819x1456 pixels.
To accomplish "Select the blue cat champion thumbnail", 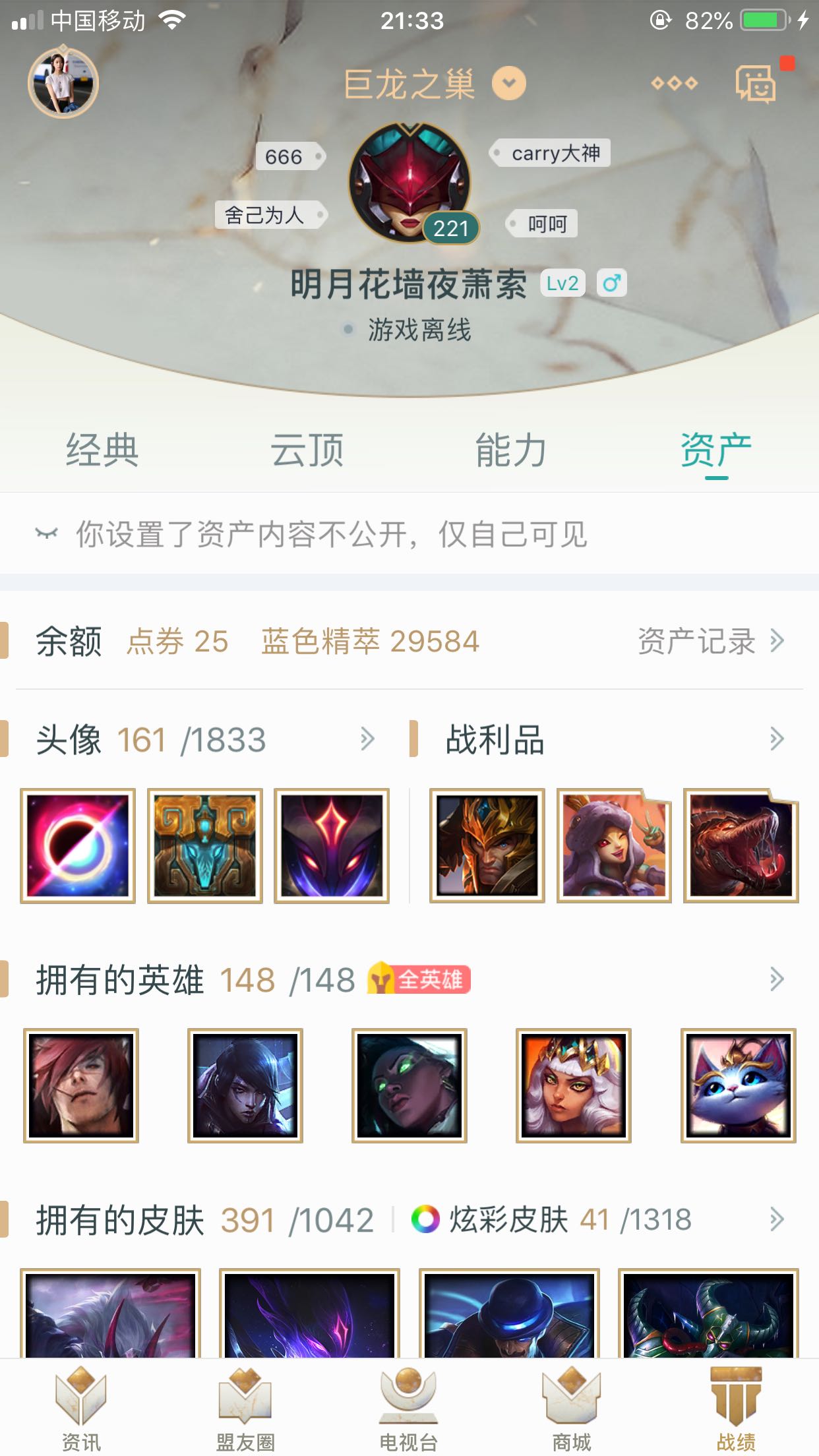I will 738,1085.
